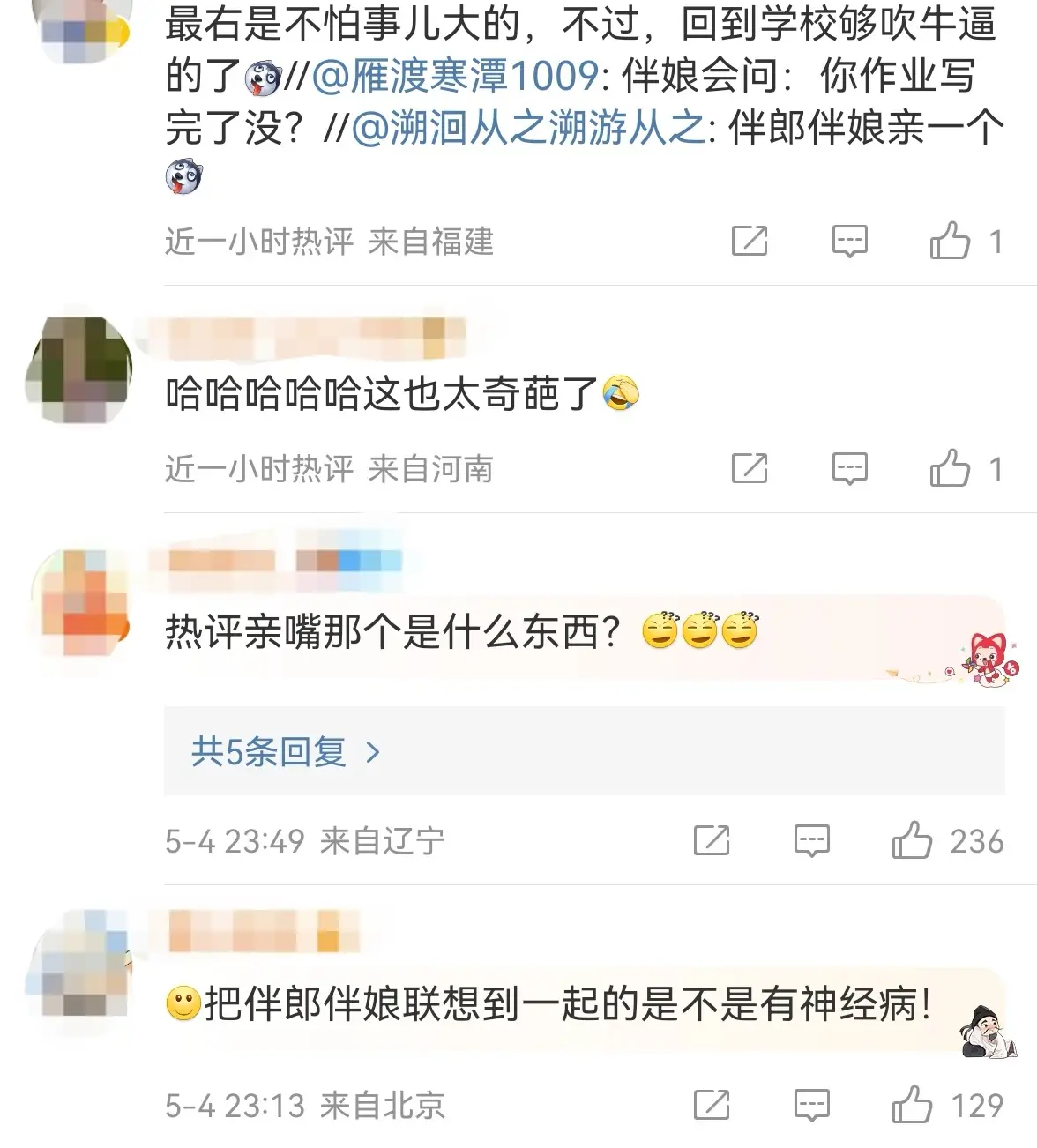Share the 哈哈哈哈哈这也太奇葩了 comment

(750, 468)
